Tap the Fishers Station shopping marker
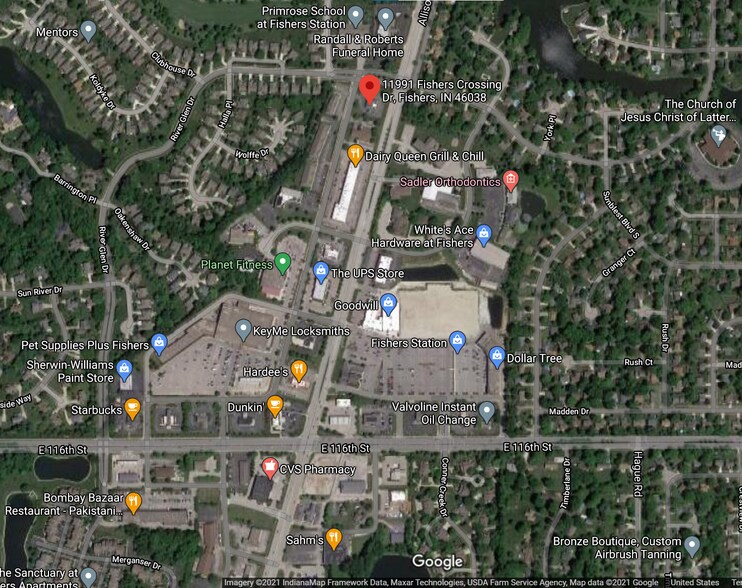742x588 pixels. tap(458, 342)
